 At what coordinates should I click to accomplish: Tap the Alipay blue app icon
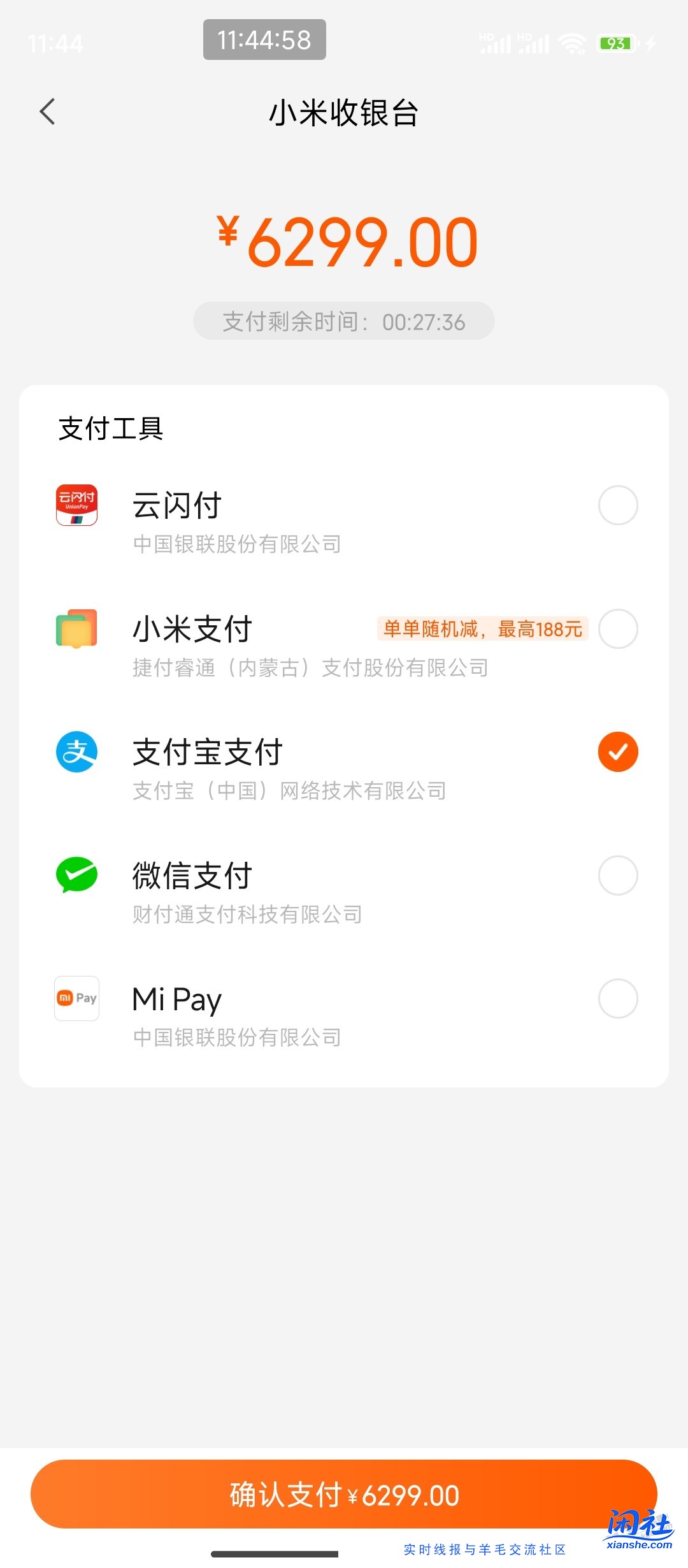pyautogui.click(x=76, y=752)
